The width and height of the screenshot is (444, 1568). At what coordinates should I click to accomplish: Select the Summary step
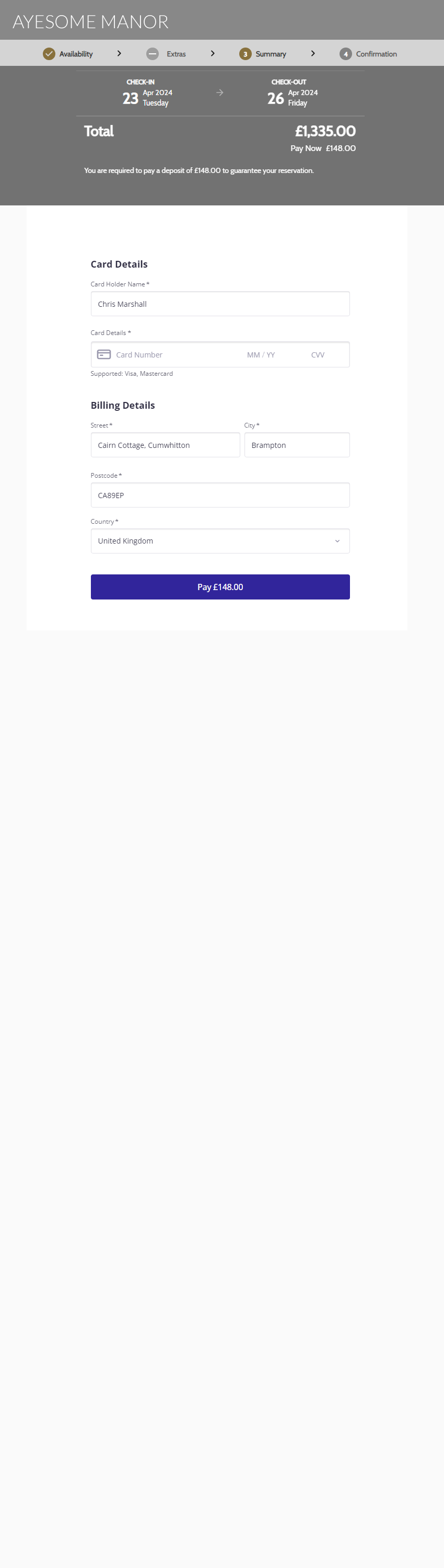[263, 53]
